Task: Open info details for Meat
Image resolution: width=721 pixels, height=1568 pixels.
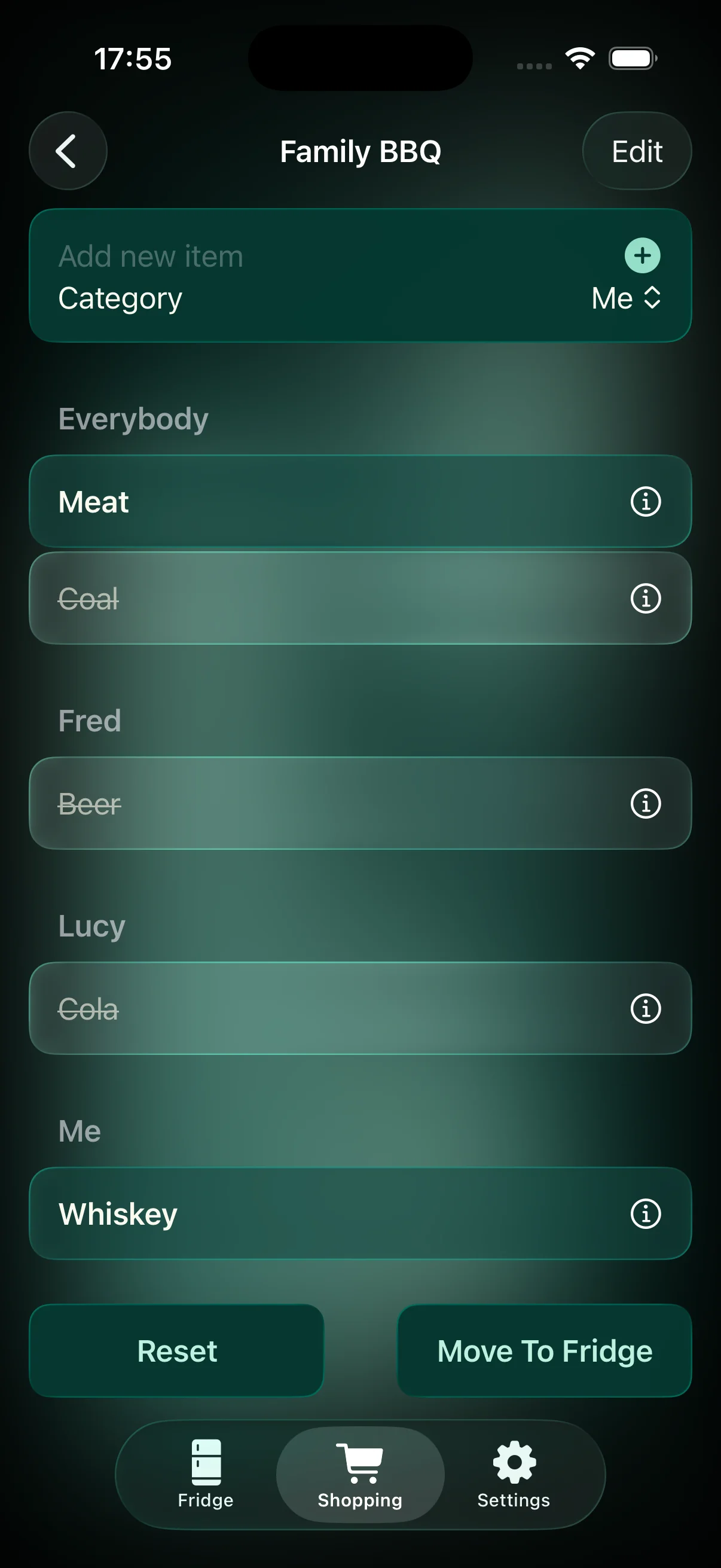Action: click(645, 502)
